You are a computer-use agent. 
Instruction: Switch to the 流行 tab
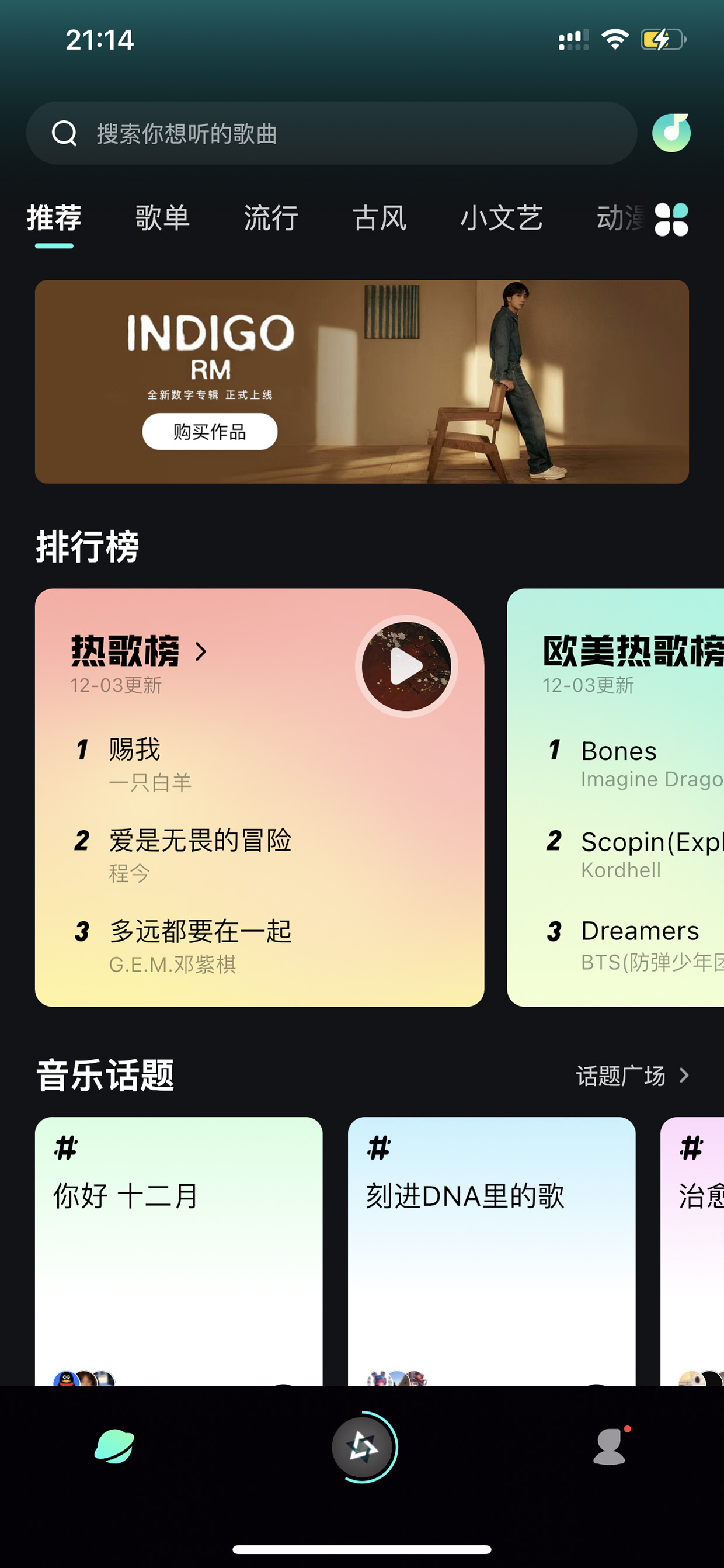pyautogui.click(x=271, y=218)
